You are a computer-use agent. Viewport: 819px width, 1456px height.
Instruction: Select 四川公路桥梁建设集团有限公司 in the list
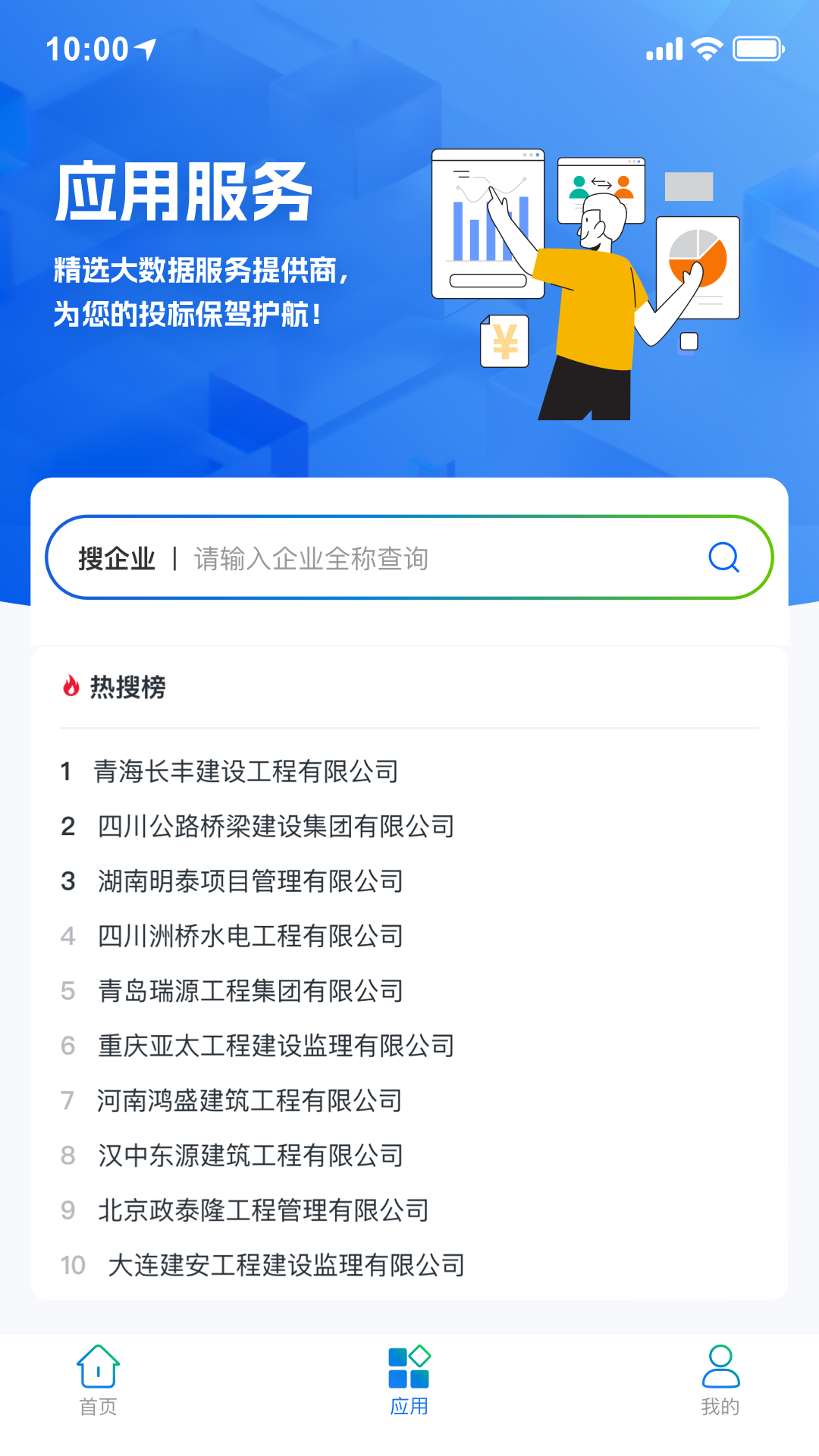point(277,827)
